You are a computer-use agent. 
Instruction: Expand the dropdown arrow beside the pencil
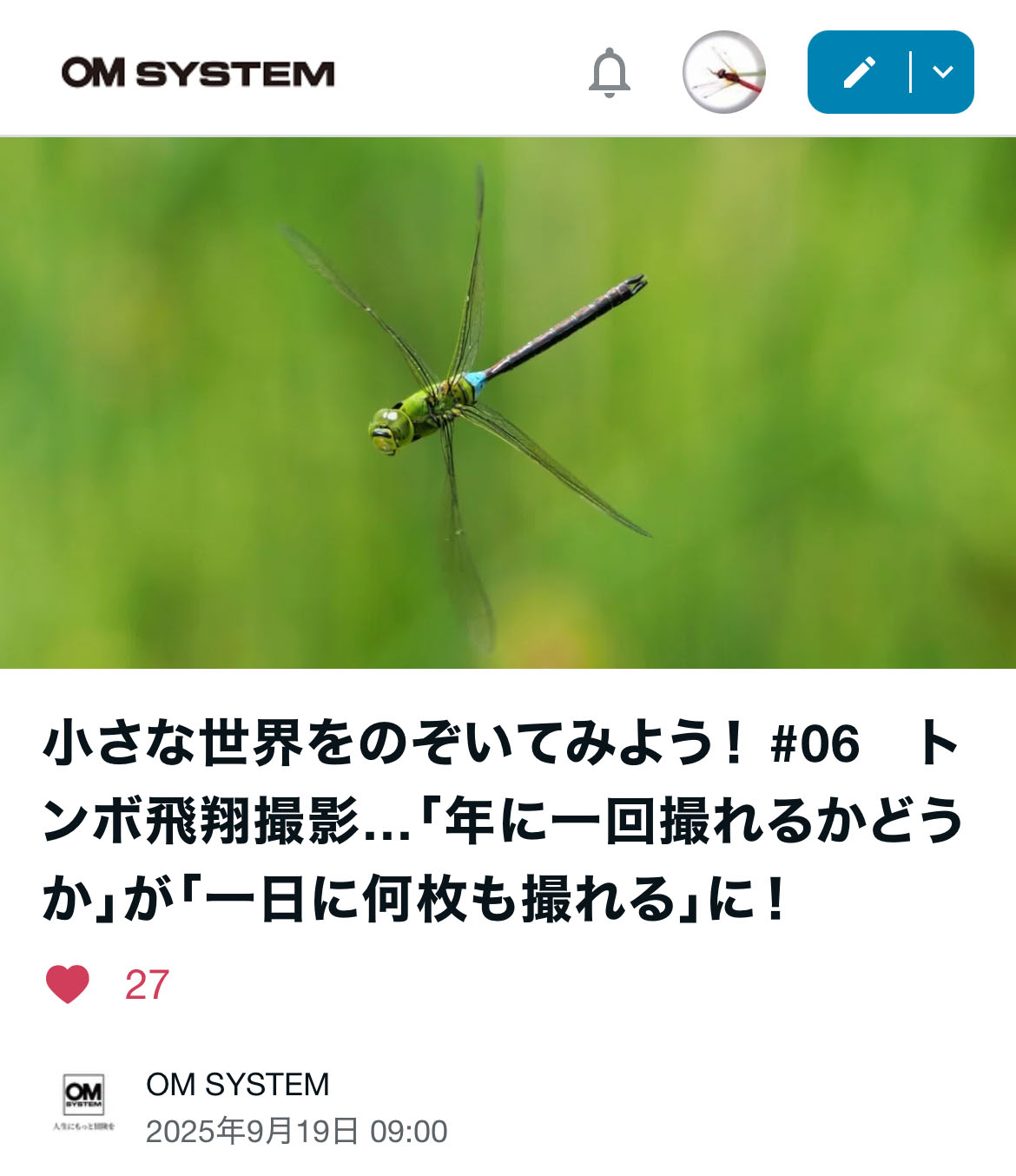943,72
